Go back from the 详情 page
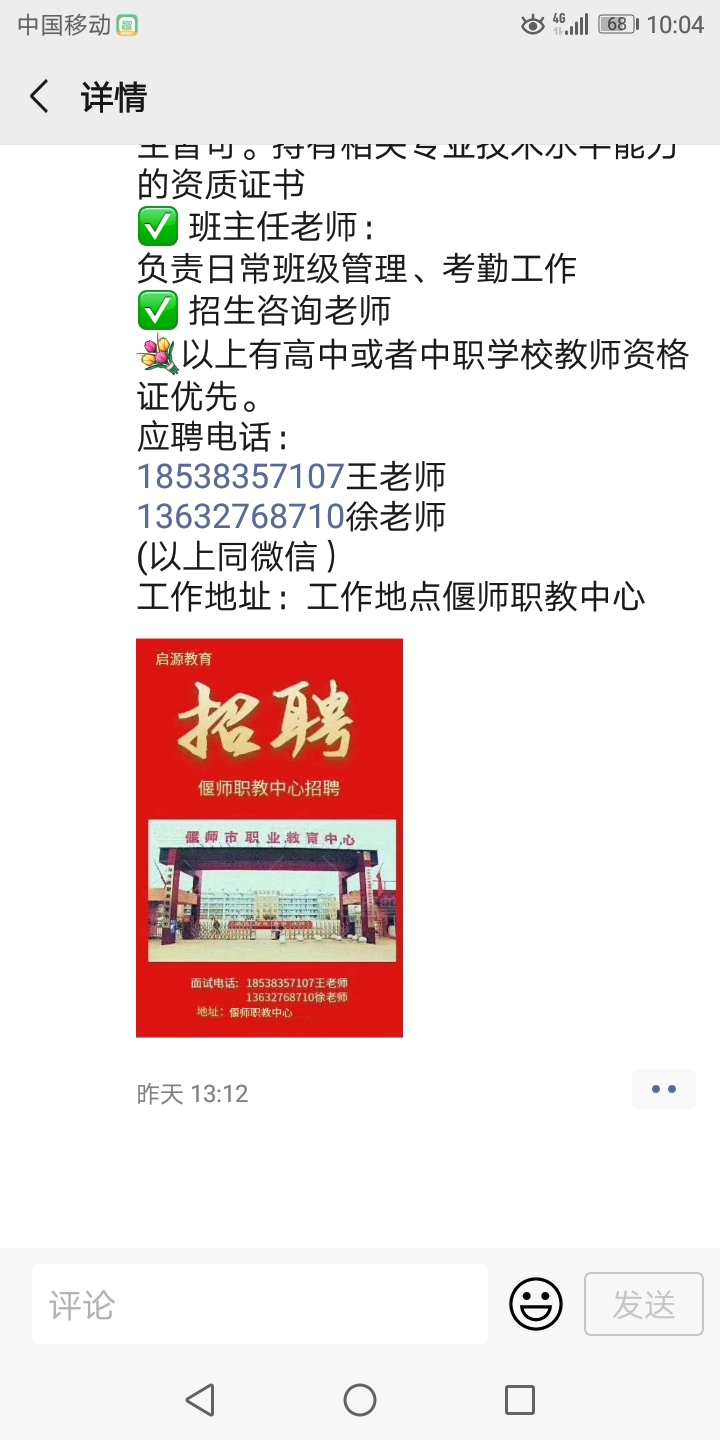720x1440 pixels. click(x=40, y=97)
